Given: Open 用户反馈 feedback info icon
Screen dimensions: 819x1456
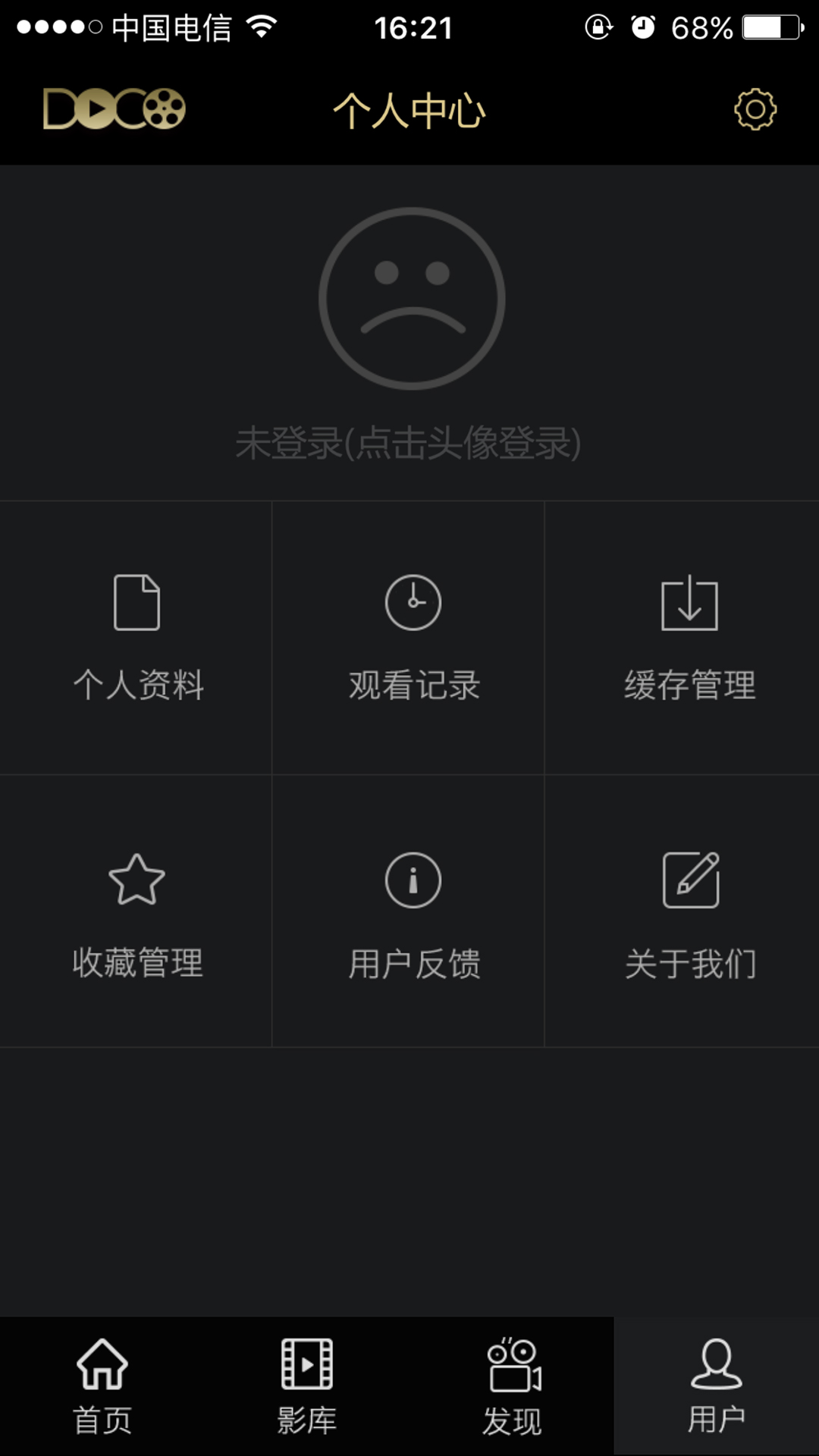Looking at the screenshot, I should (x=409, y=881).
